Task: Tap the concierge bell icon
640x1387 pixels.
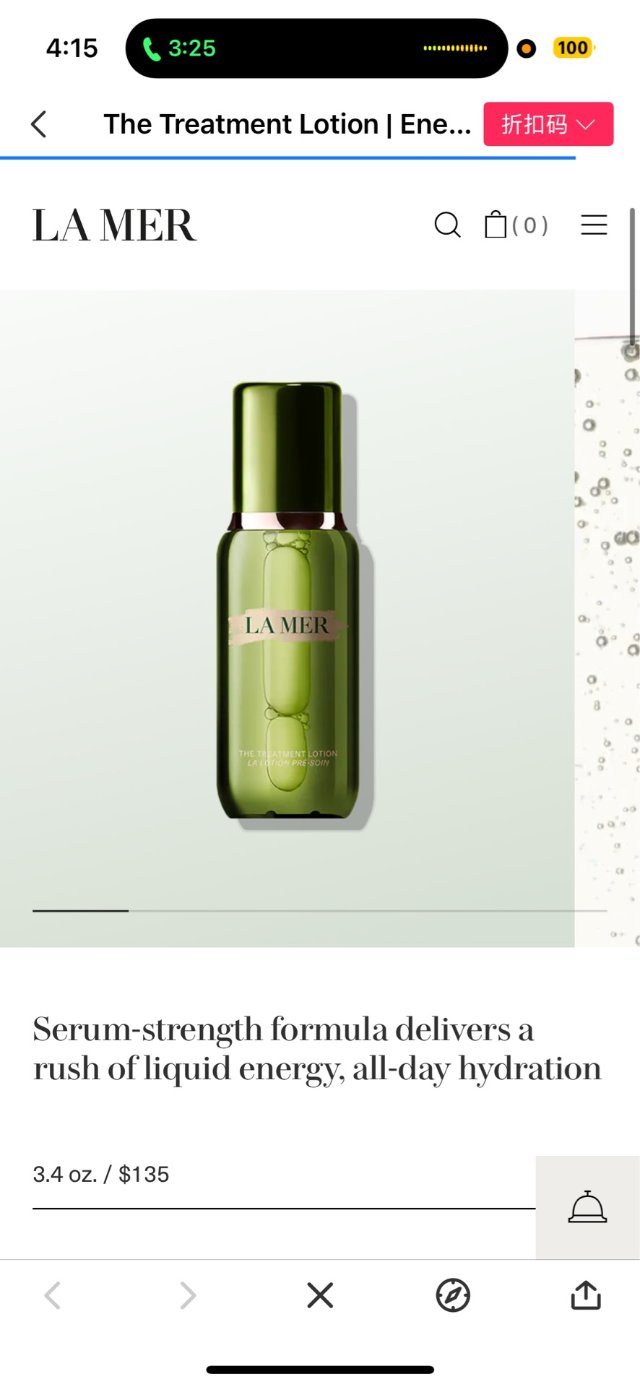Action: point(587,1208)
